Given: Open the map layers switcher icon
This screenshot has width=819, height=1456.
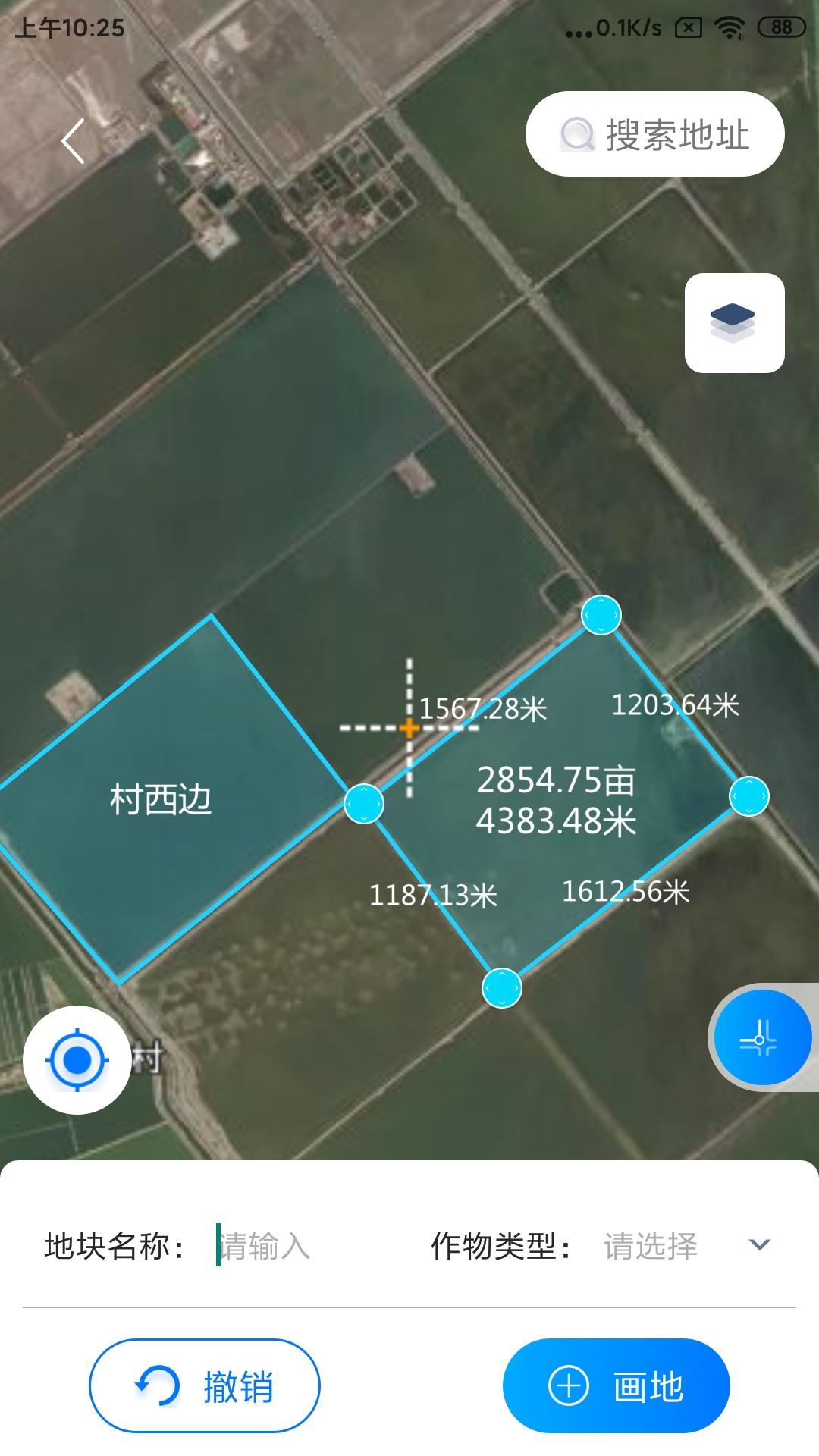Looking at the screenshot, I should click(733, 322).
